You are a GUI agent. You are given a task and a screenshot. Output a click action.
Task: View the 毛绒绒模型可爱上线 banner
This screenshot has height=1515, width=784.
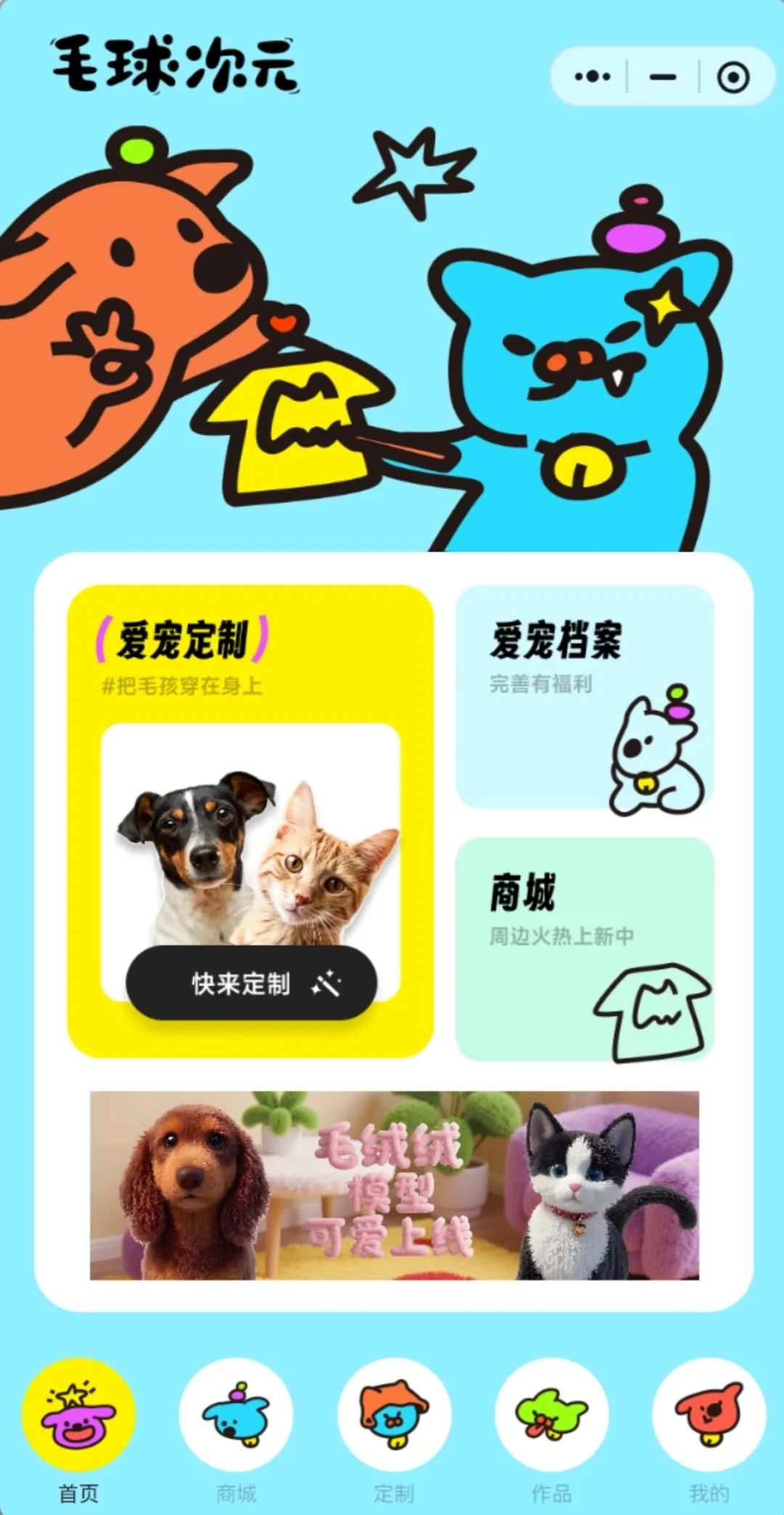pos(394,1185)
